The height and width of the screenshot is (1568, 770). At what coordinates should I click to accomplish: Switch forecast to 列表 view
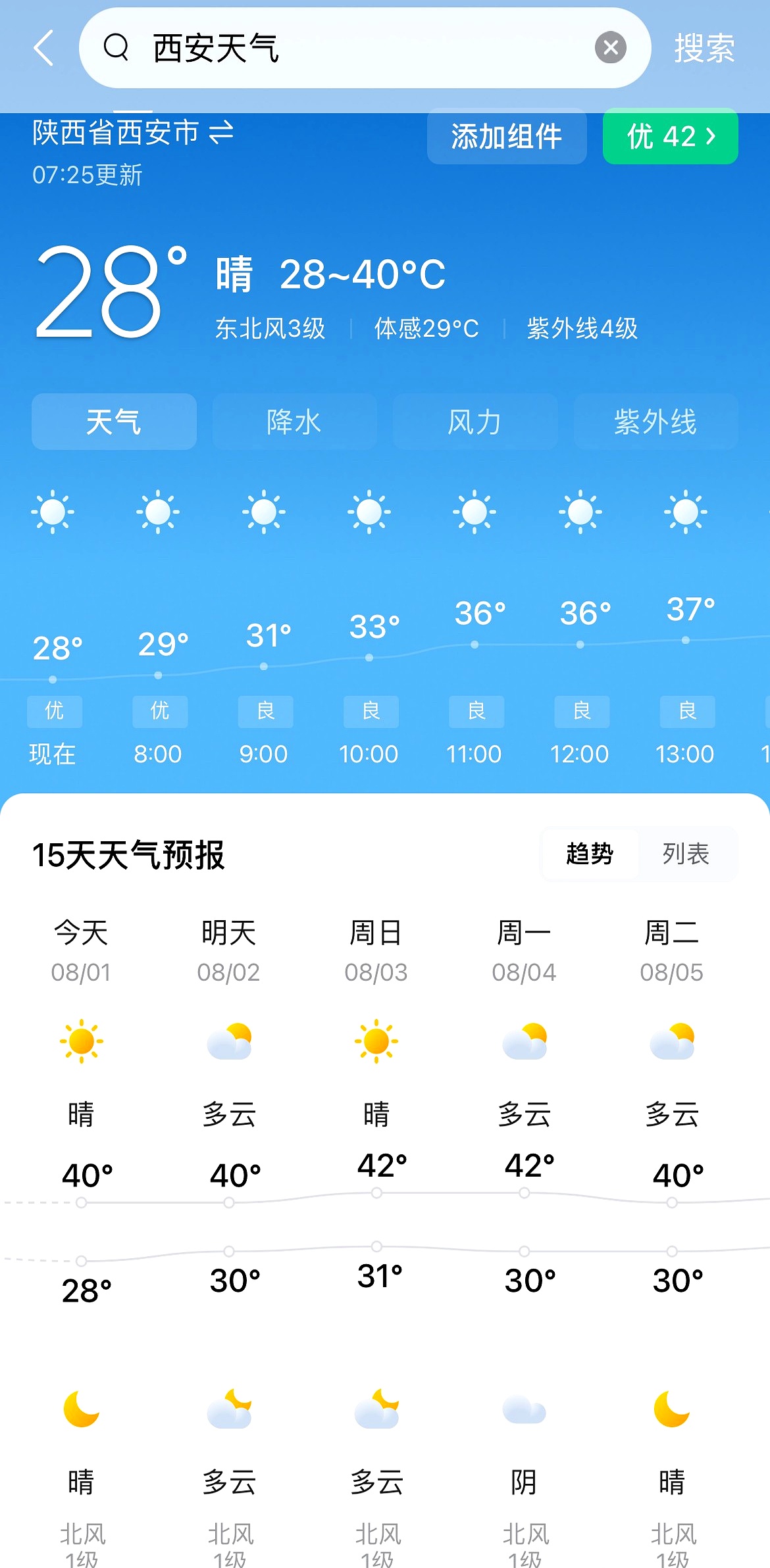[x=686, y=854]
